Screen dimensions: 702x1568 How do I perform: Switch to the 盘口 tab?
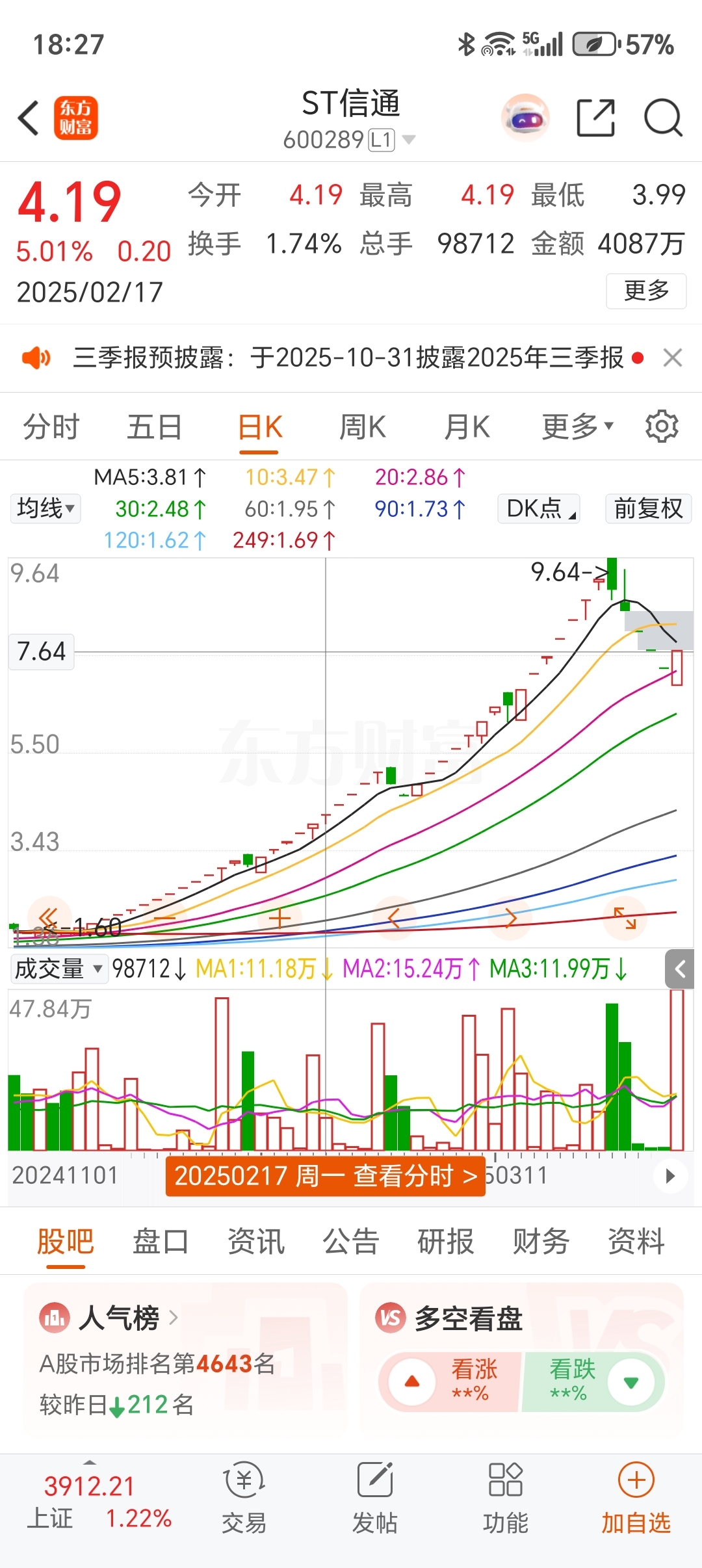(x=160, y=1242)
